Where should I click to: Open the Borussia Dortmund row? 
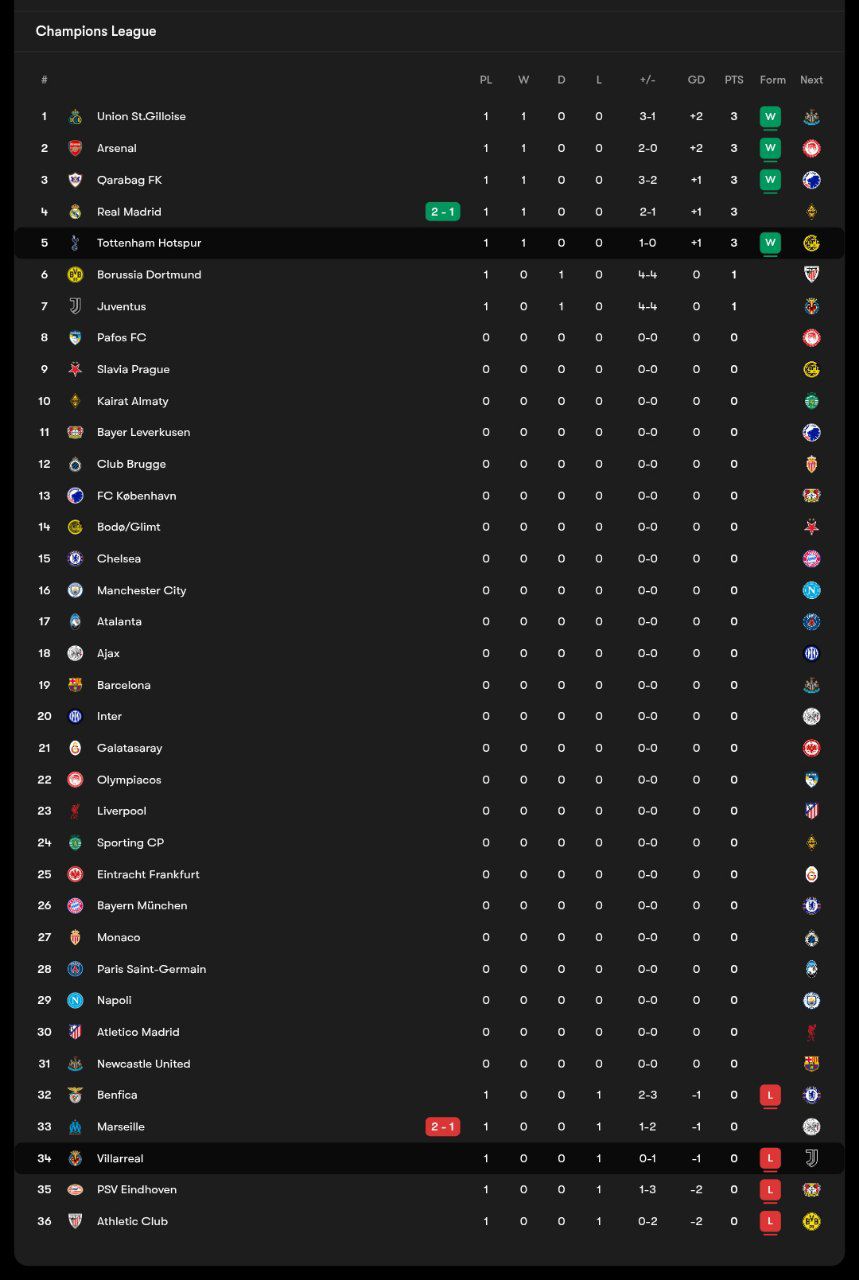click(149, 275)
